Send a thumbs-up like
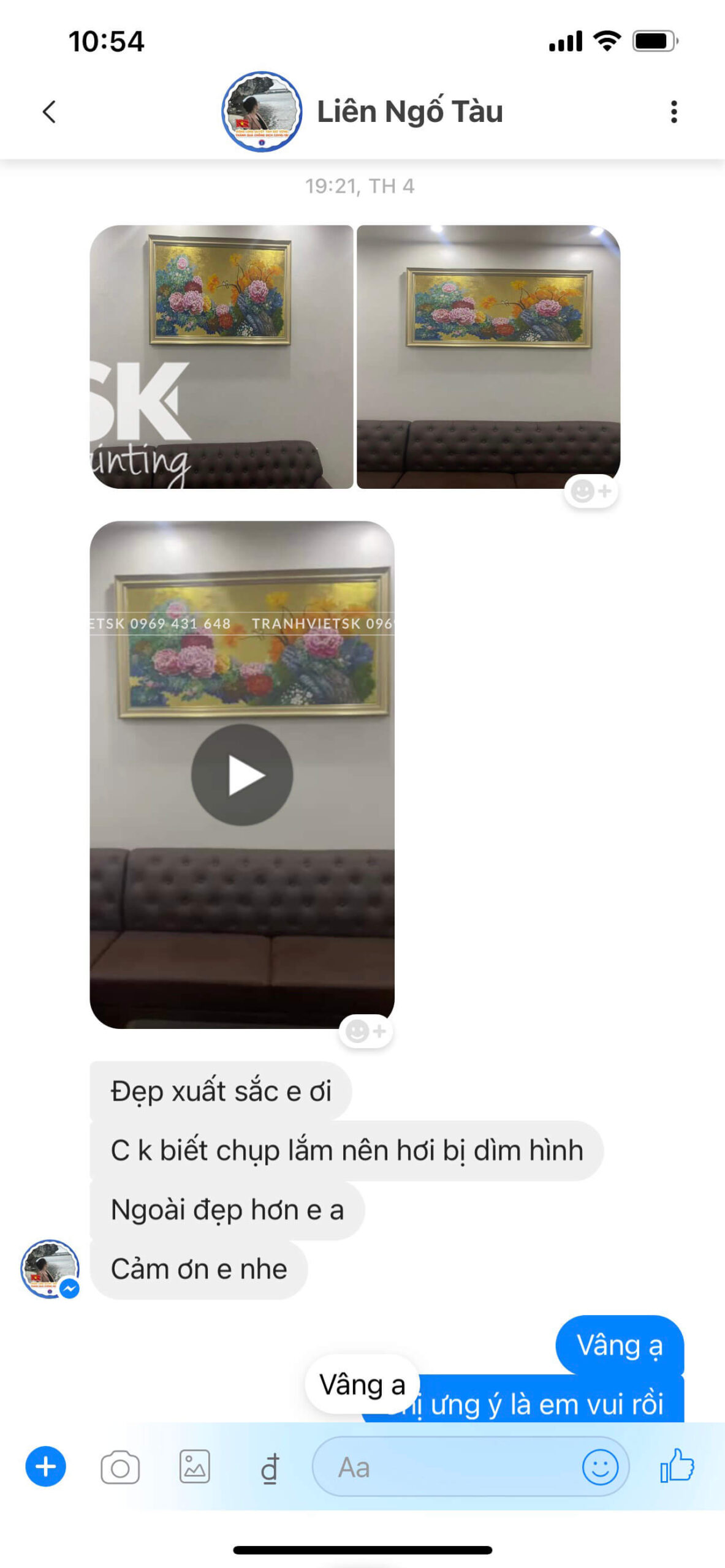 677,1466
